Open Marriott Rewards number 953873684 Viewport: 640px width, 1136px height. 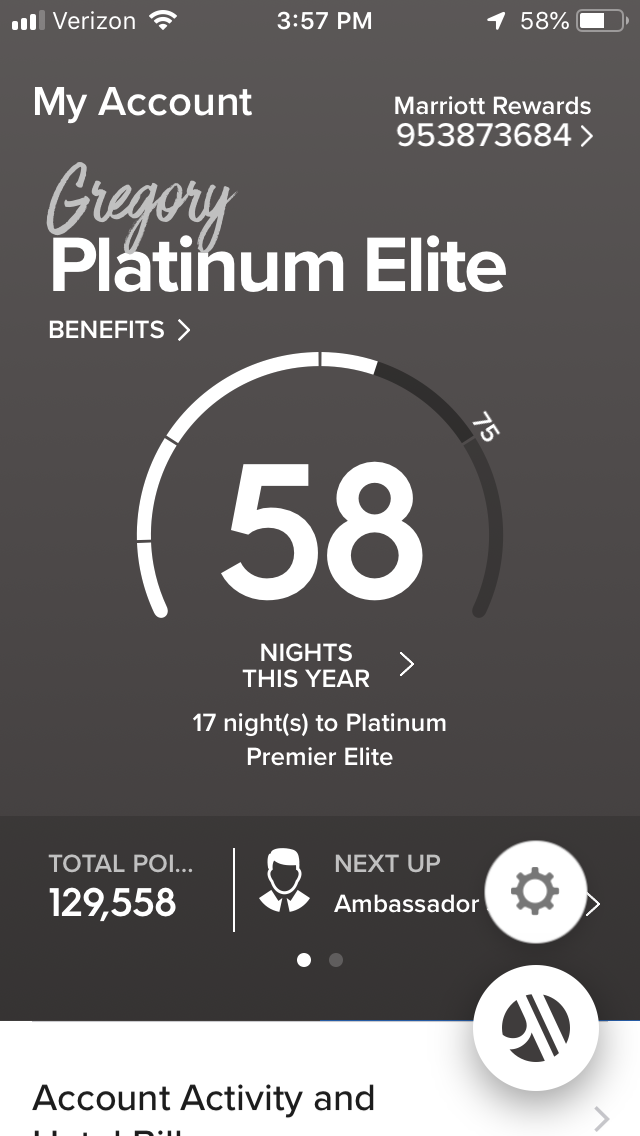pyautogui.click(x=494, y=122)
